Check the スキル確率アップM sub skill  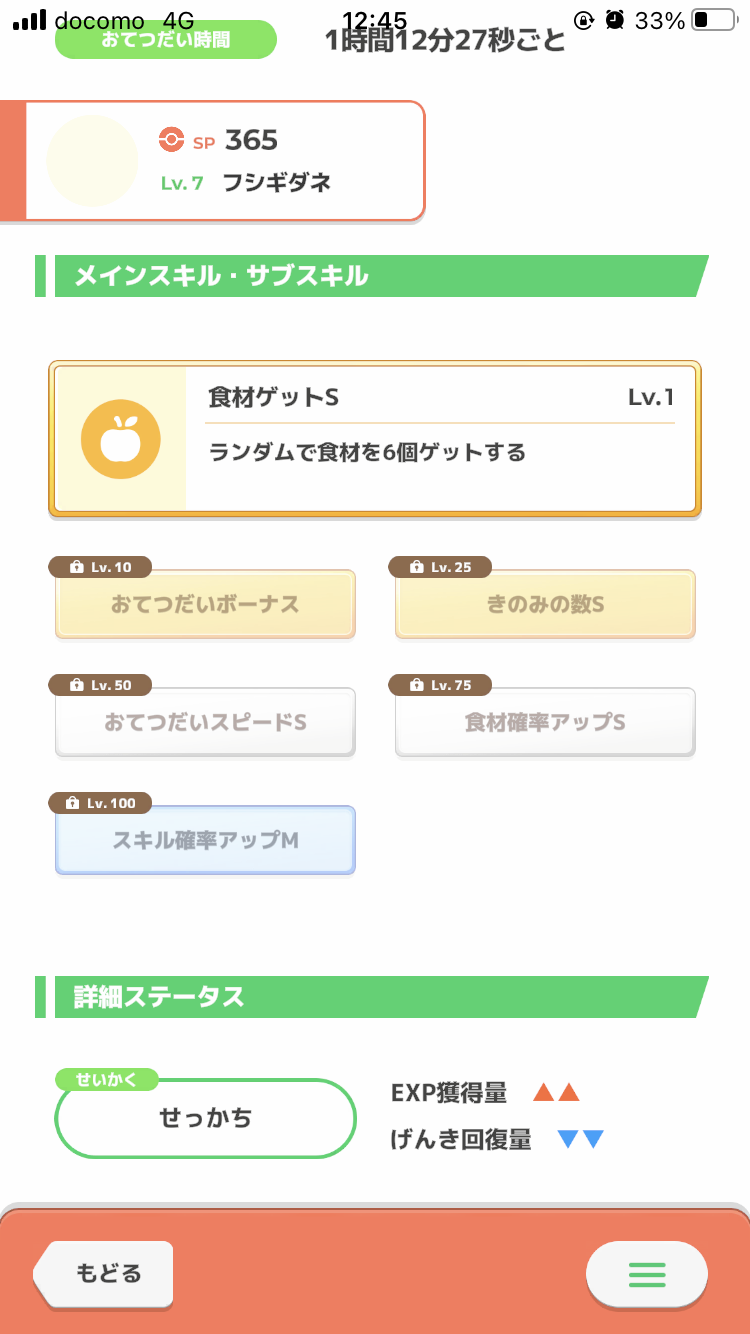point(205,840)
